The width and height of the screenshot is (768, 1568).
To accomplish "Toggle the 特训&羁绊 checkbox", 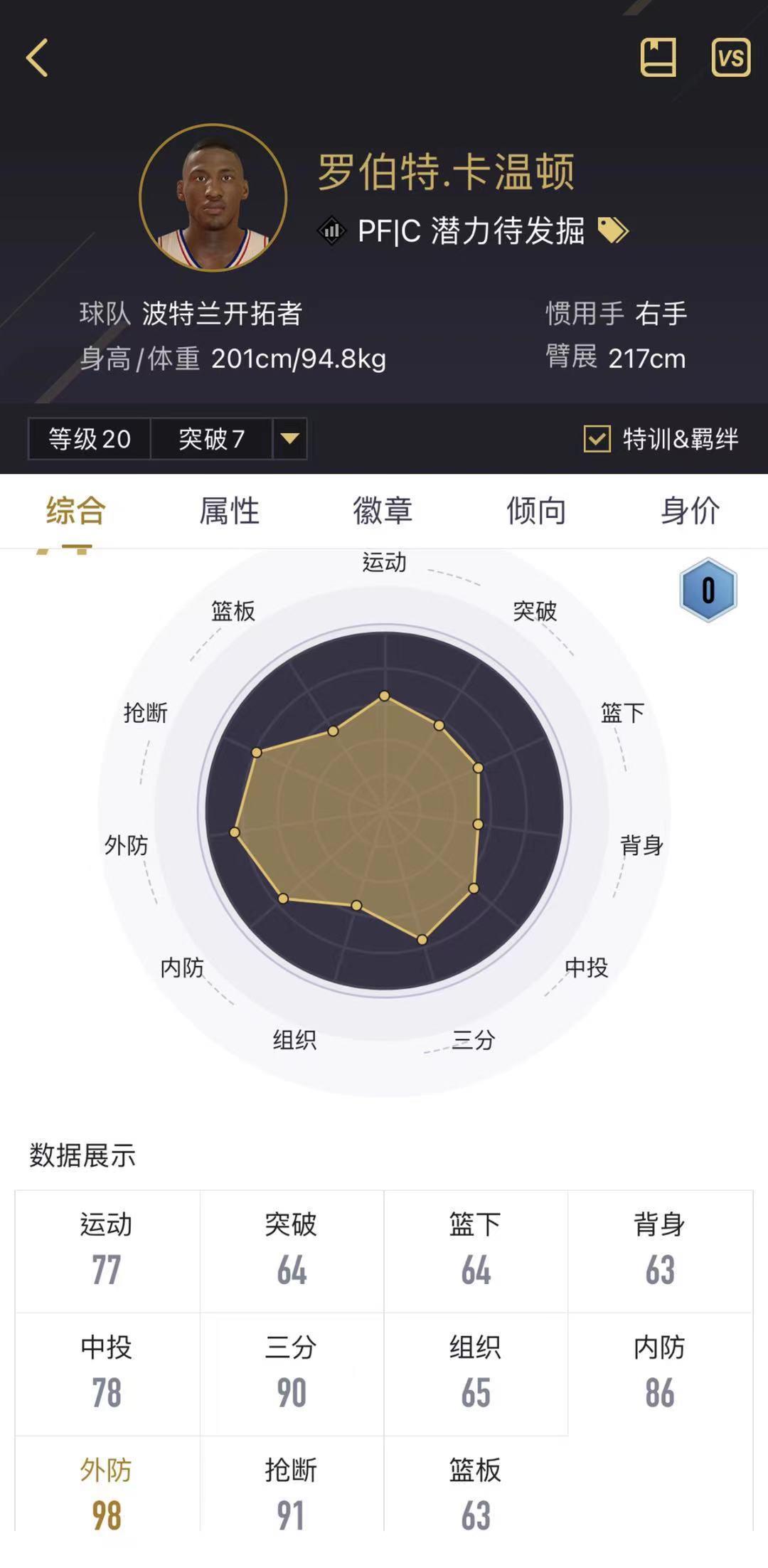I will 597,439.
